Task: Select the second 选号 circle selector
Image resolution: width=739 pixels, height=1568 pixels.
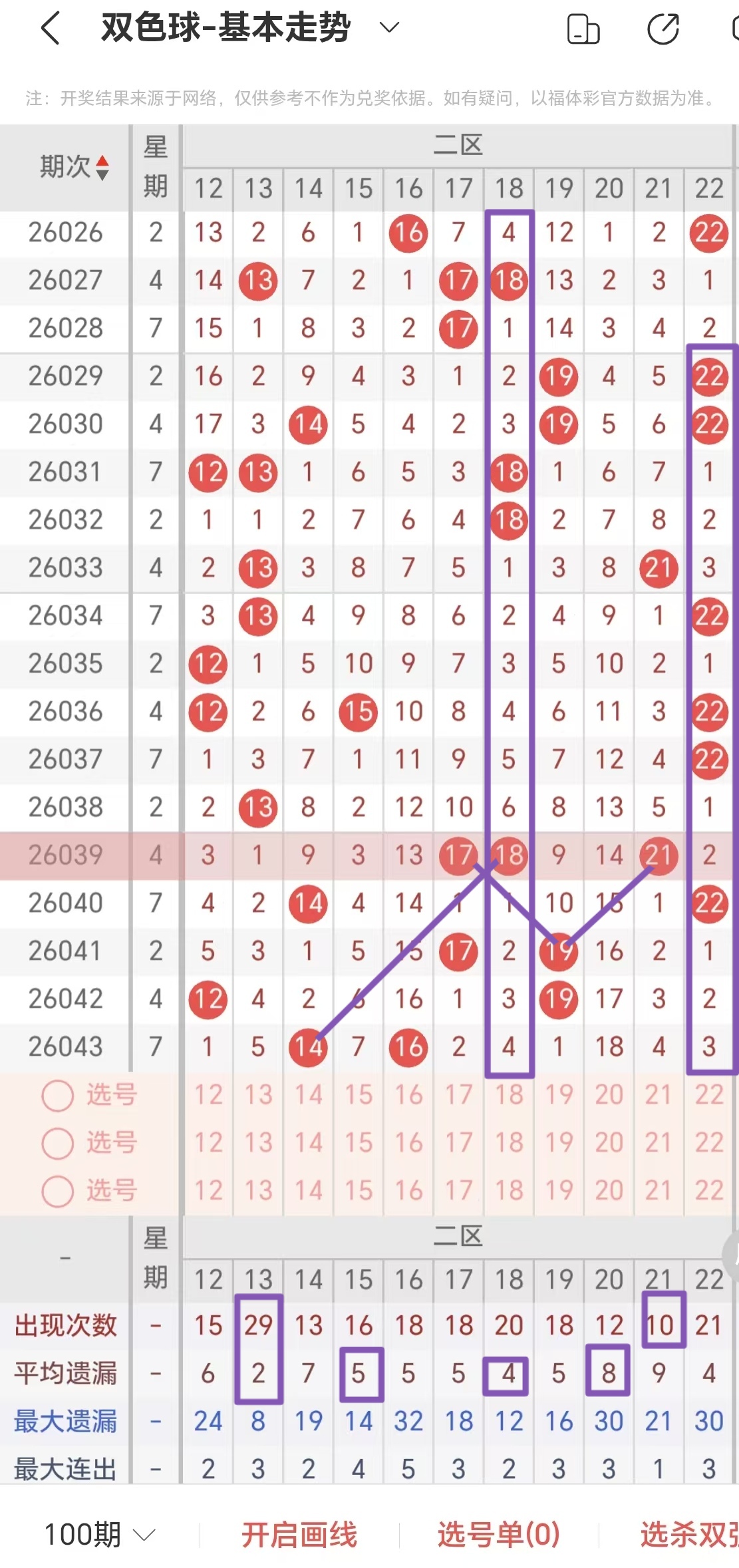Action: tap(57, 1143)
